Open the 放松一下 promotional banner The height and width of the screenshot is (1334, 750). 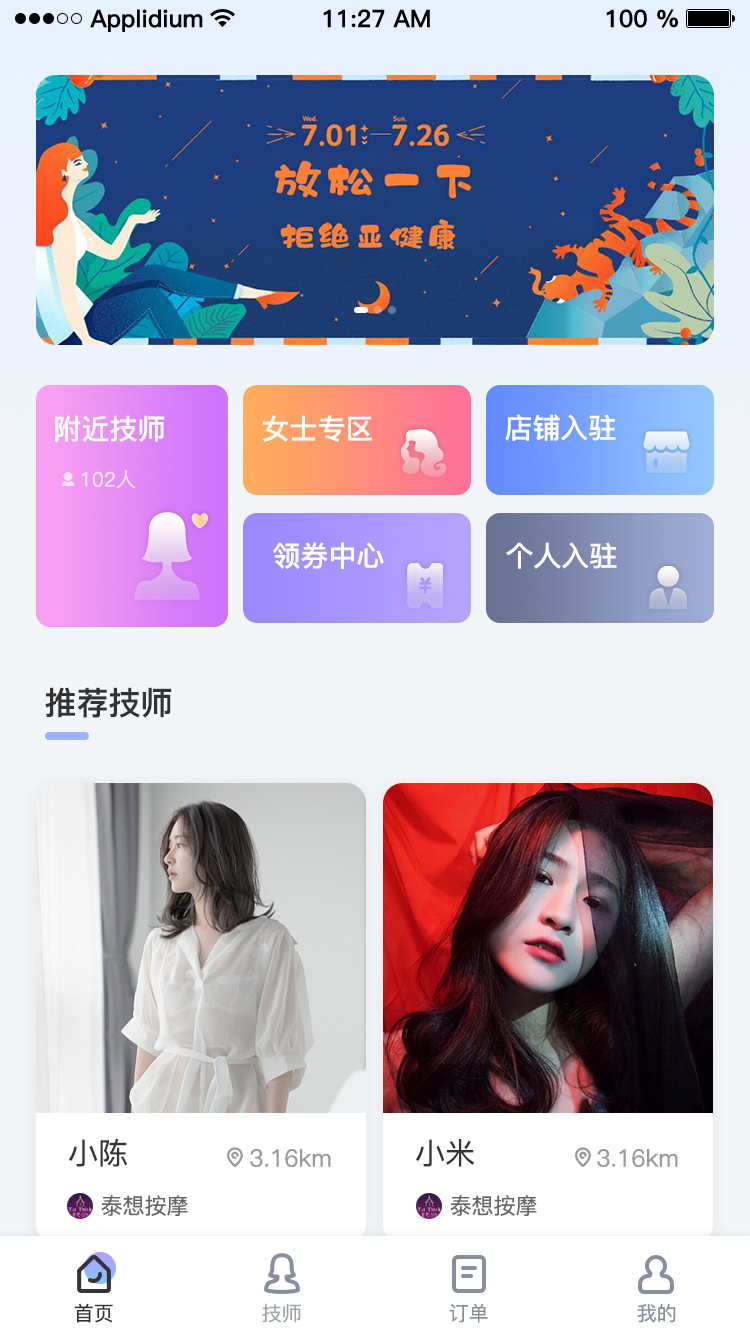(x=375, y=210)
